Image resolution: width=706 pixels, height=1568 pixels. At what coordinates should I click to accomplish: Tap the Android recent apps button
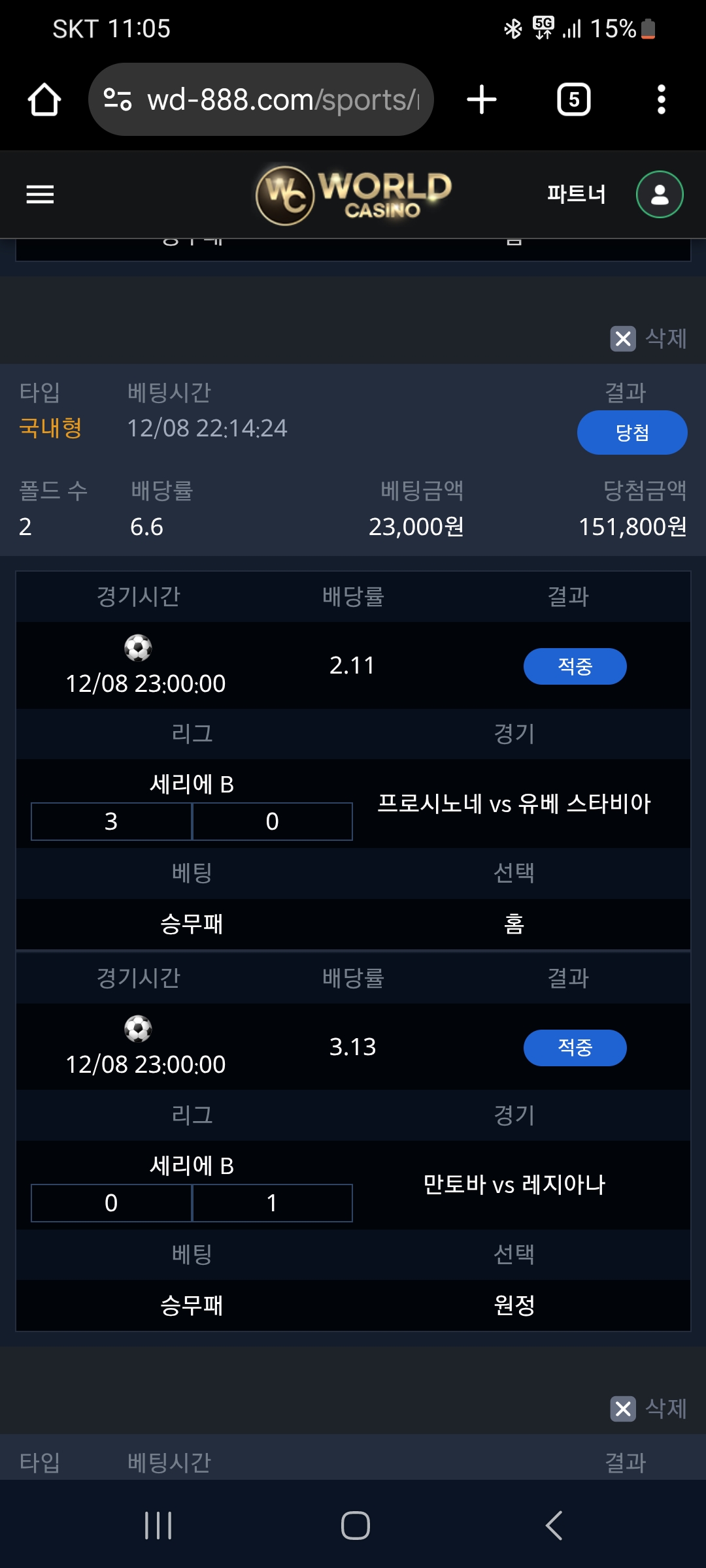[159, 1527]
